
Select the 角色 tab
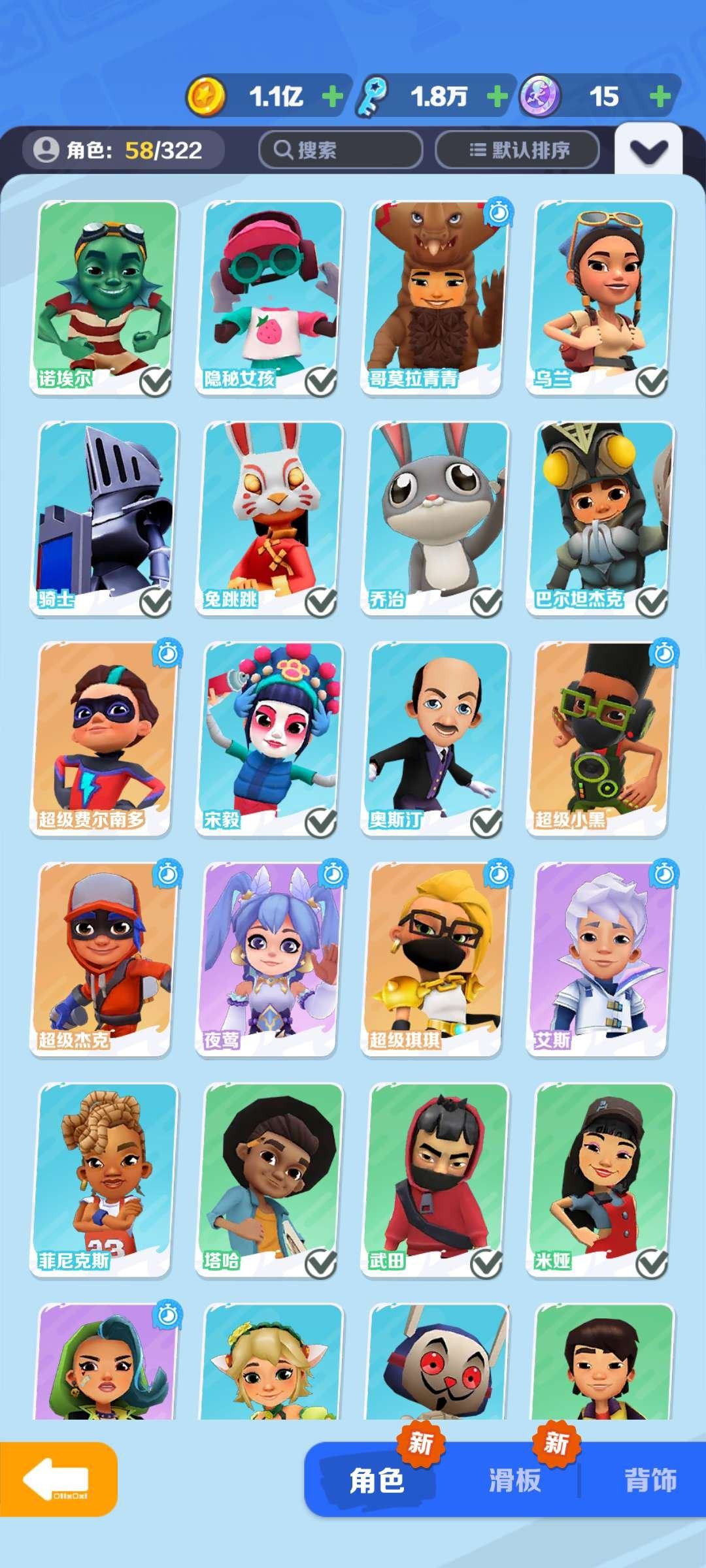377,1480
